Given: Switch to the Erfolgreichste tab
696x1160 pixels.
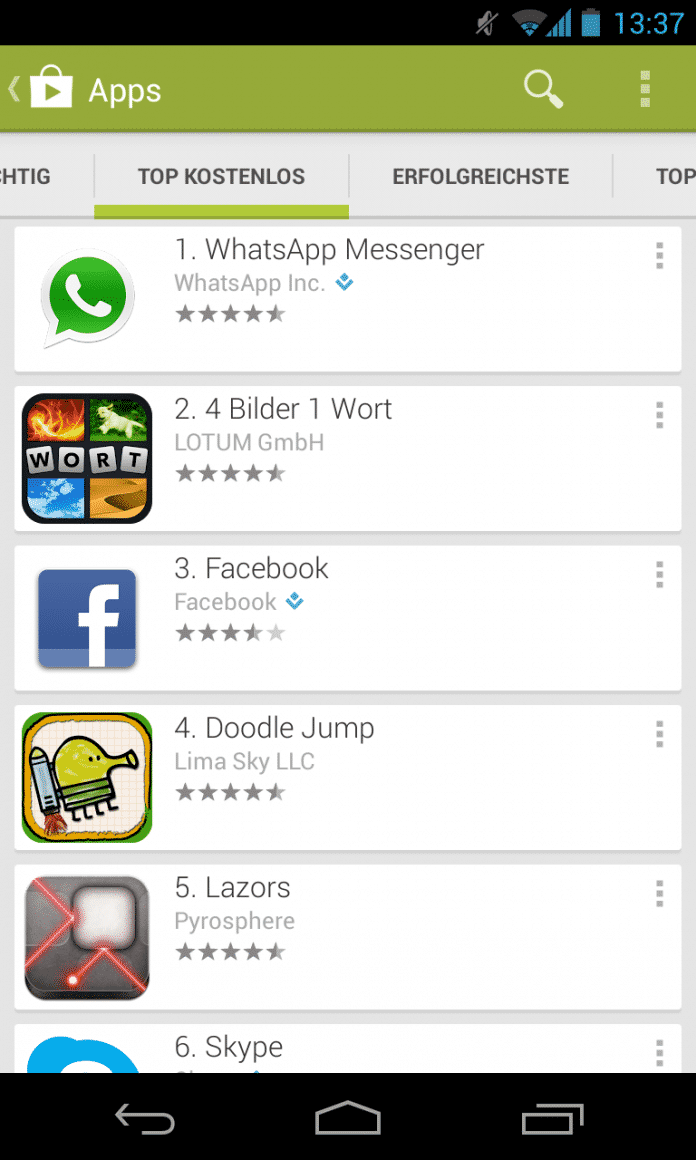Looking at the screenshot, I should (480, 177).
